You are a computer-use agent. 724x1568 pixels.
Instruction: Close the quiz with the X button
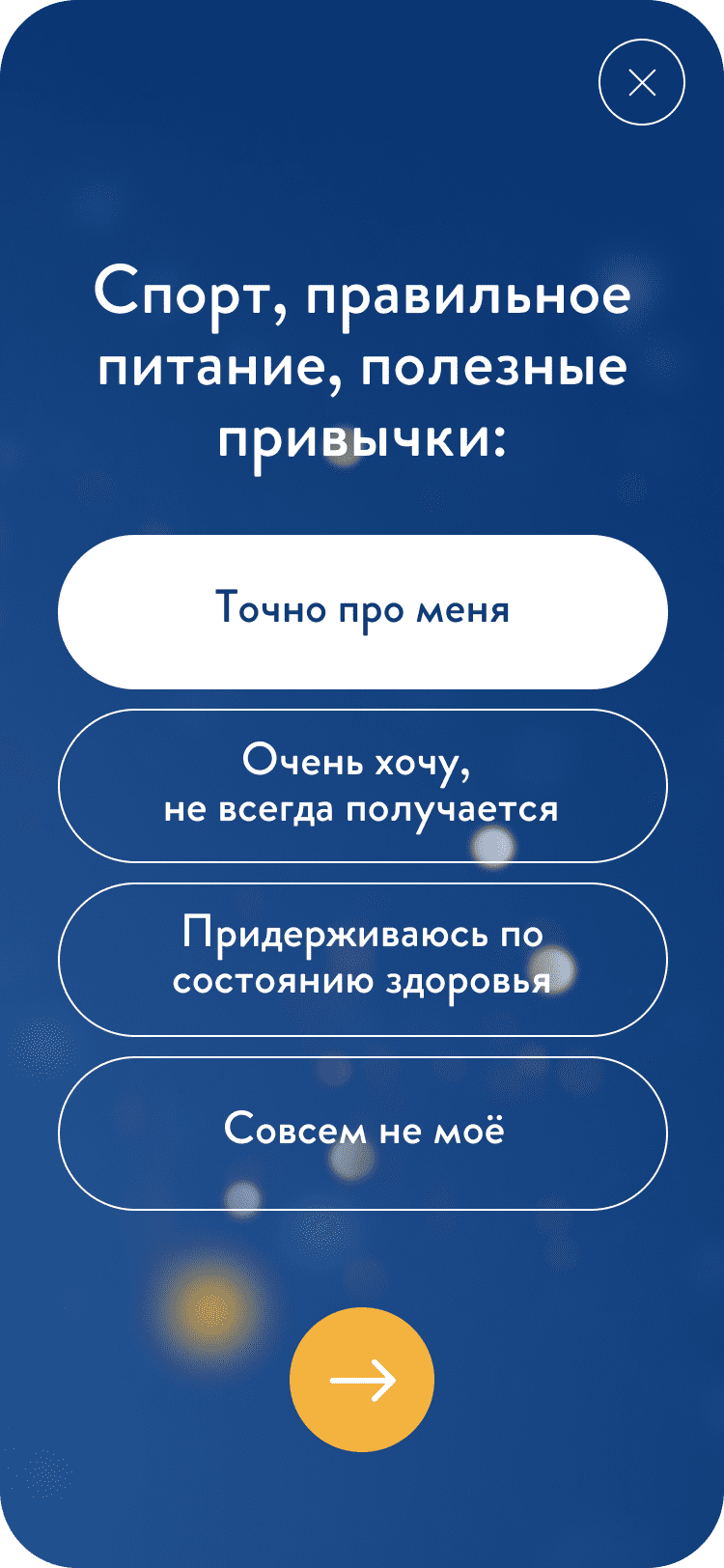(642, 83)
